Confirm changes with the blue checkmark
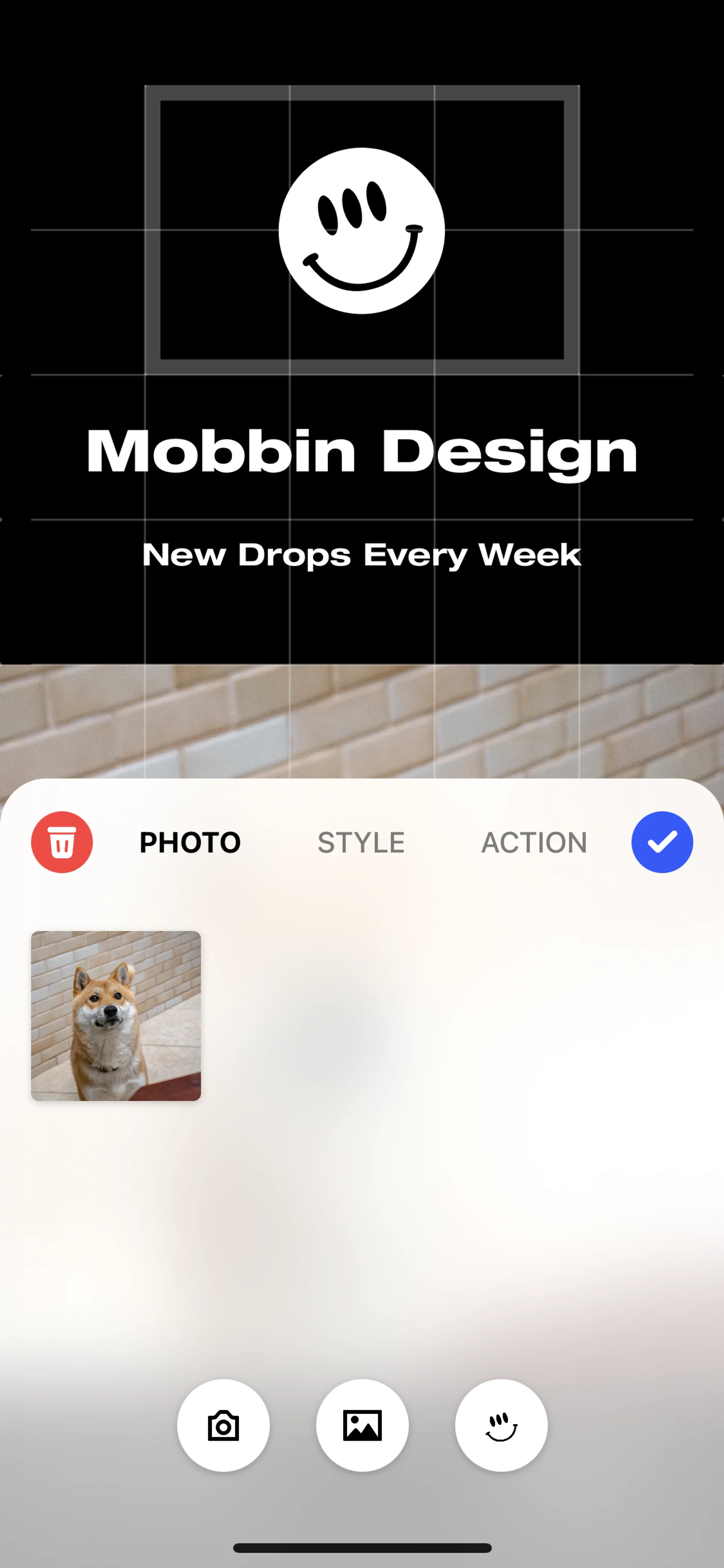 click(662, 842)
